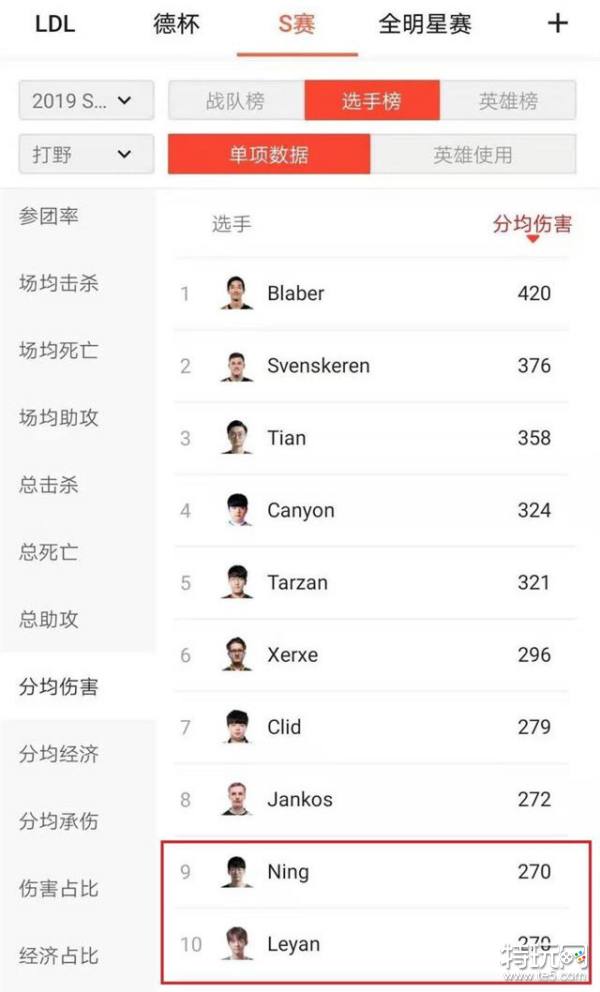Select 总击杀 in the stat list
Viewport: 600px width, 992px height.
[49, 485]
